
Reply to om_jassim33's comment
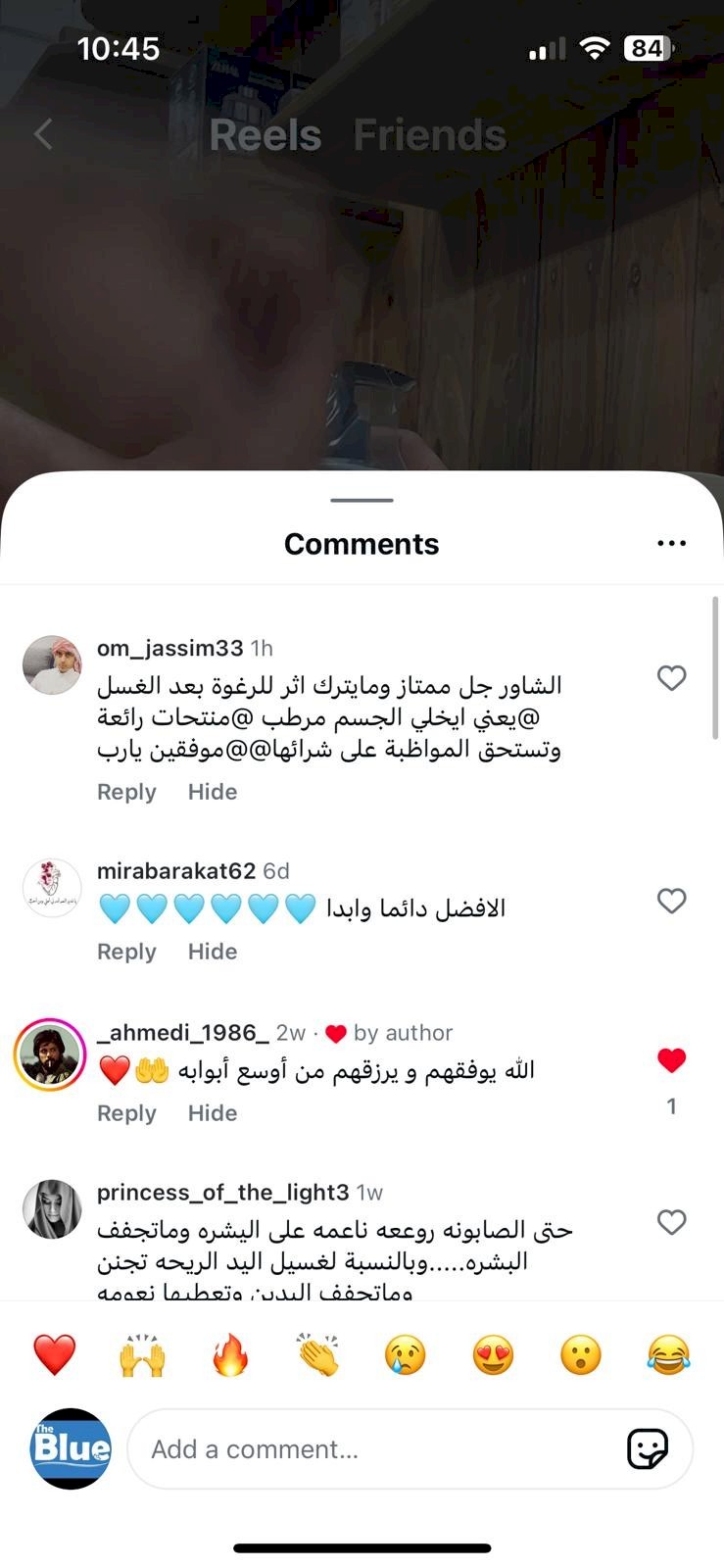126,792
